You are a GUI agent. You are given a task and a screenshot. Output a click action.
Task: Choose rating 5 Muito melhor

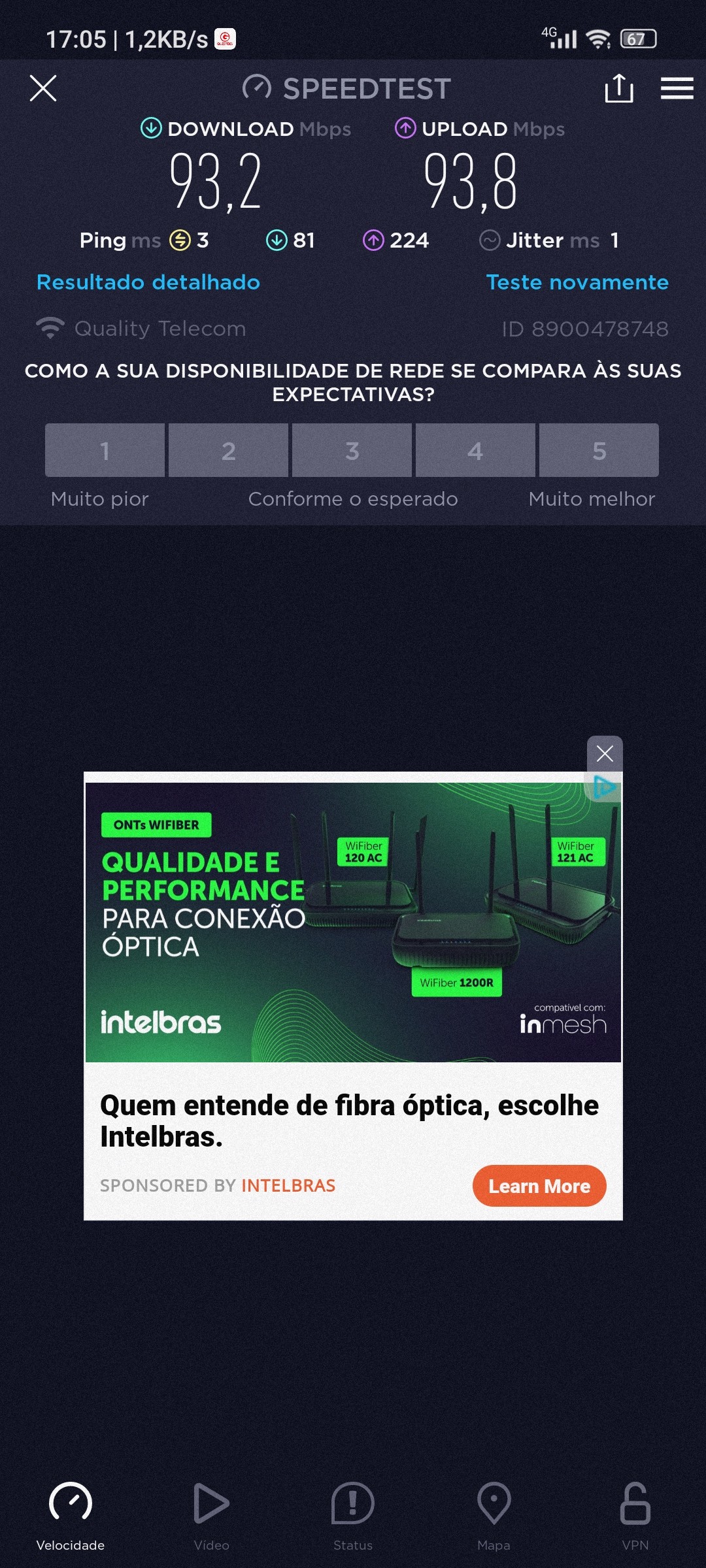599,450
